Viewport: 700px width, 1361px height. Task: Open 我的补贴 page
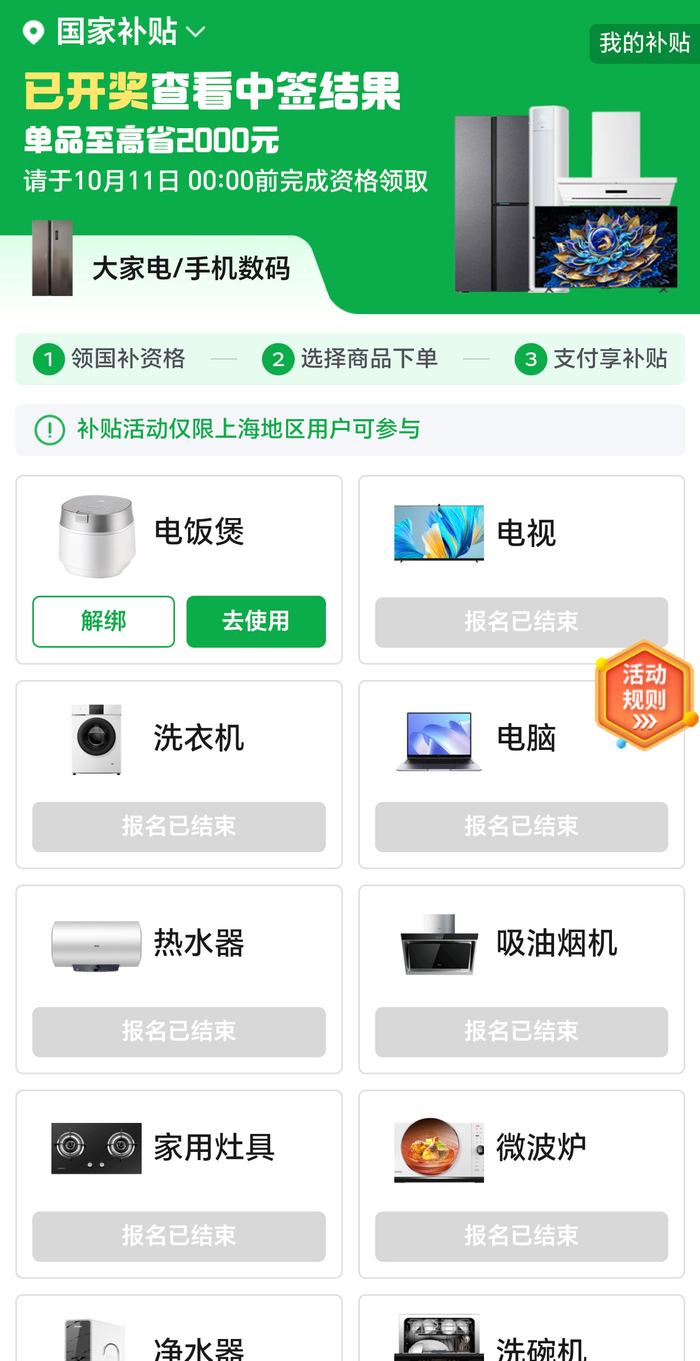pyautogui.click(x=644, y=43)
